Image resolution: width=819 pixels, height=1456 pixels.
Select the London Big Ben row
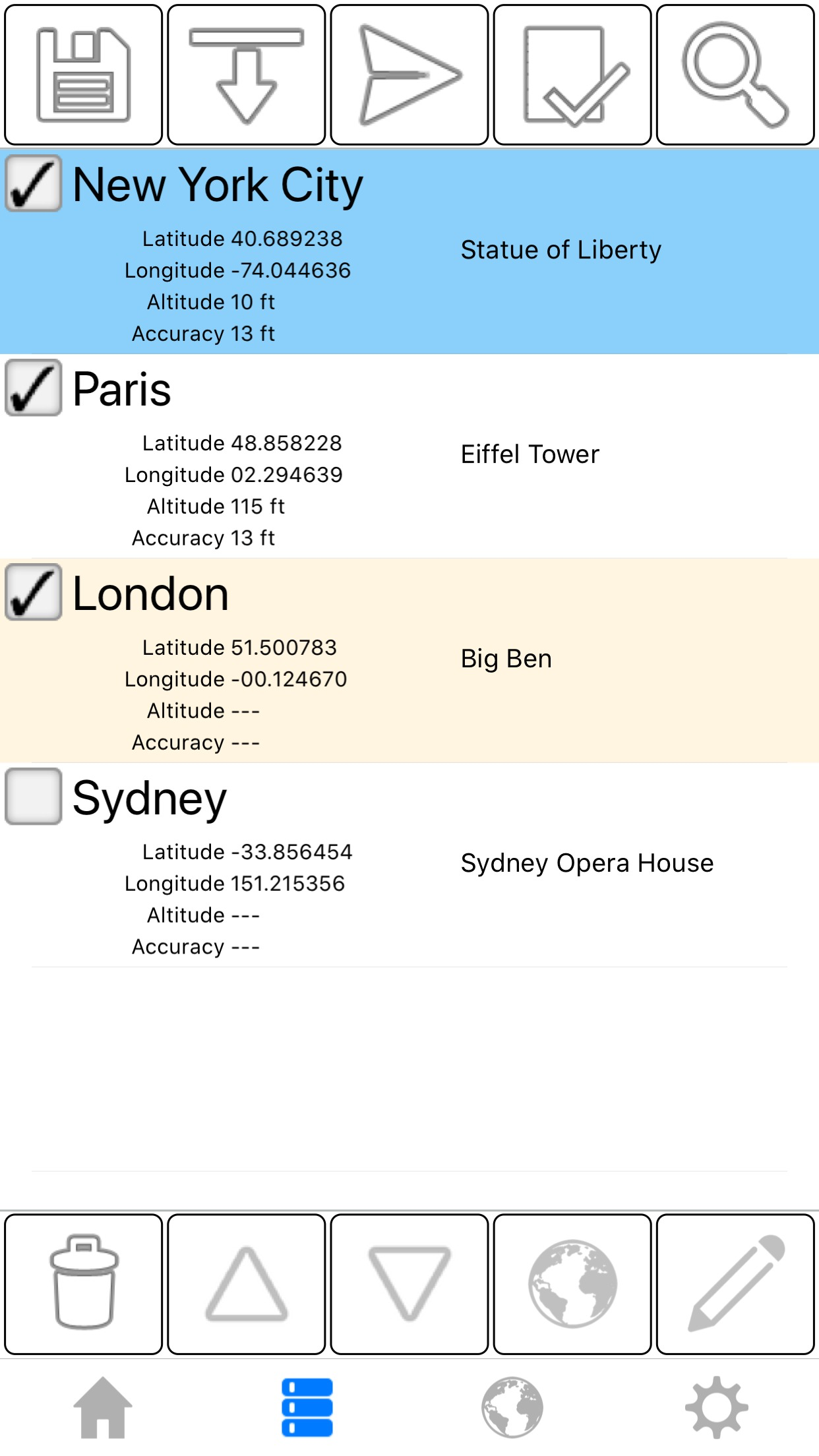409,661
